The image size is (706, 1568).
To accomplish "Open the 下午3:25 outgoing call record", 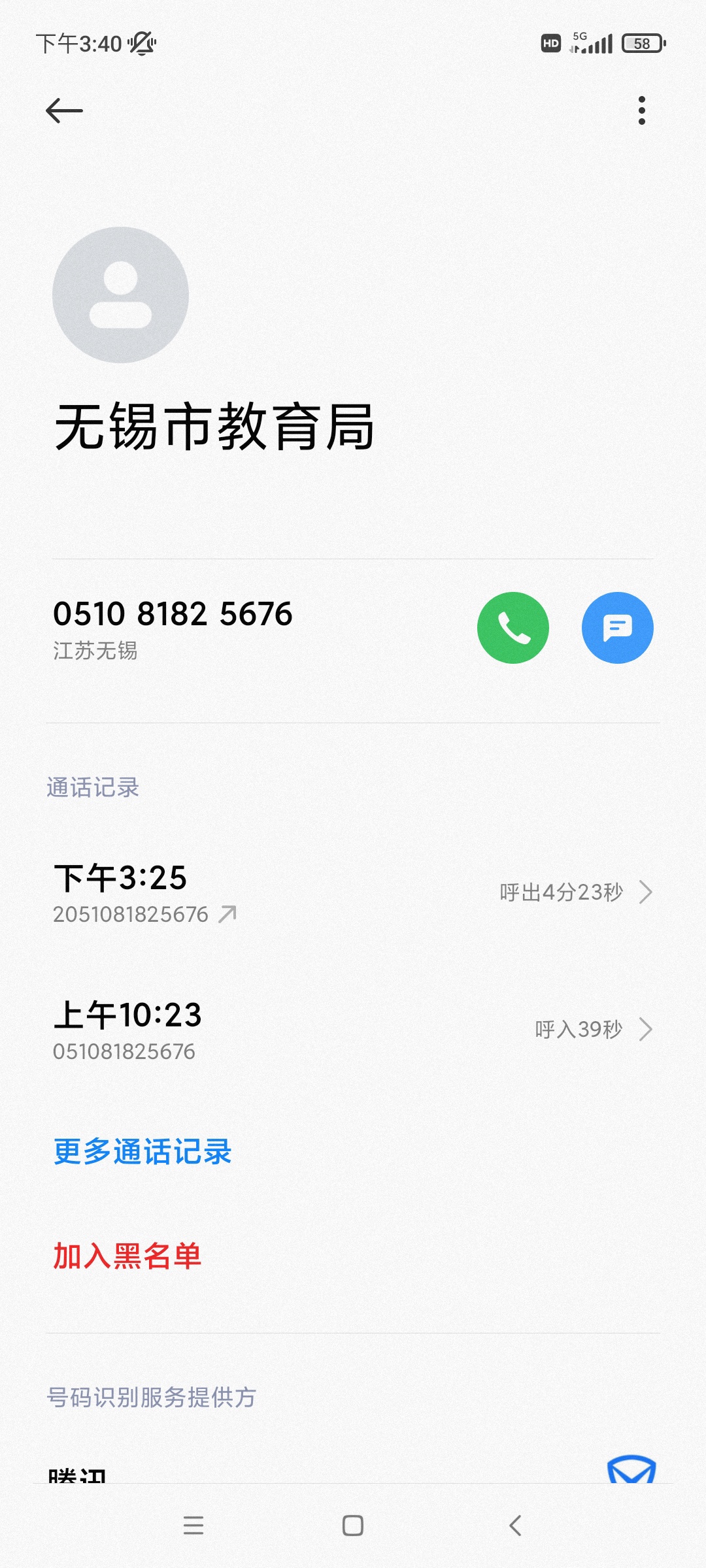I will (353, 892).
